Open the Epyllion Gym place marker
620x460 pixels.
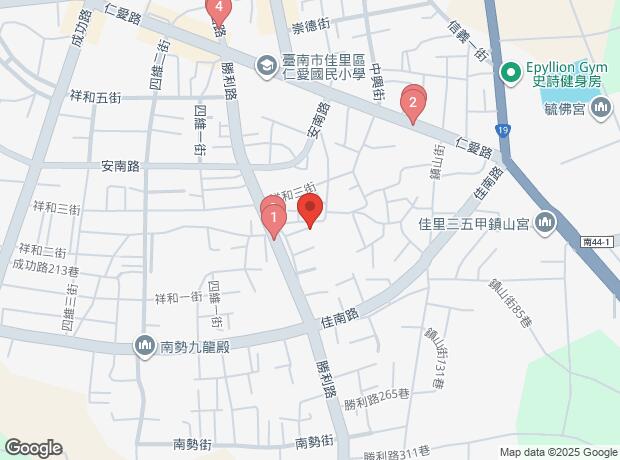pos(511,71)
